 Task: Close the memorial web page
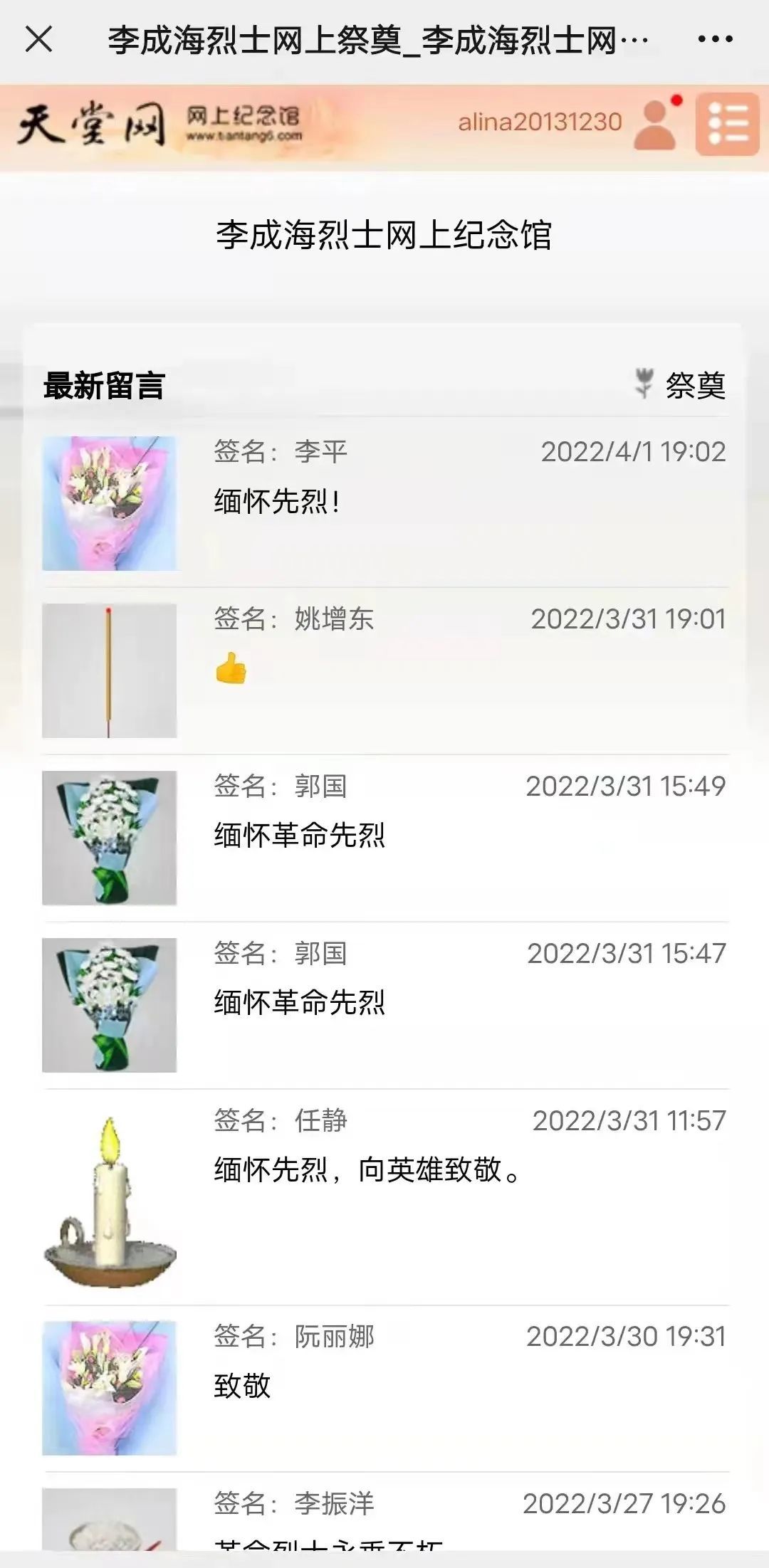[x=39, y=39]
